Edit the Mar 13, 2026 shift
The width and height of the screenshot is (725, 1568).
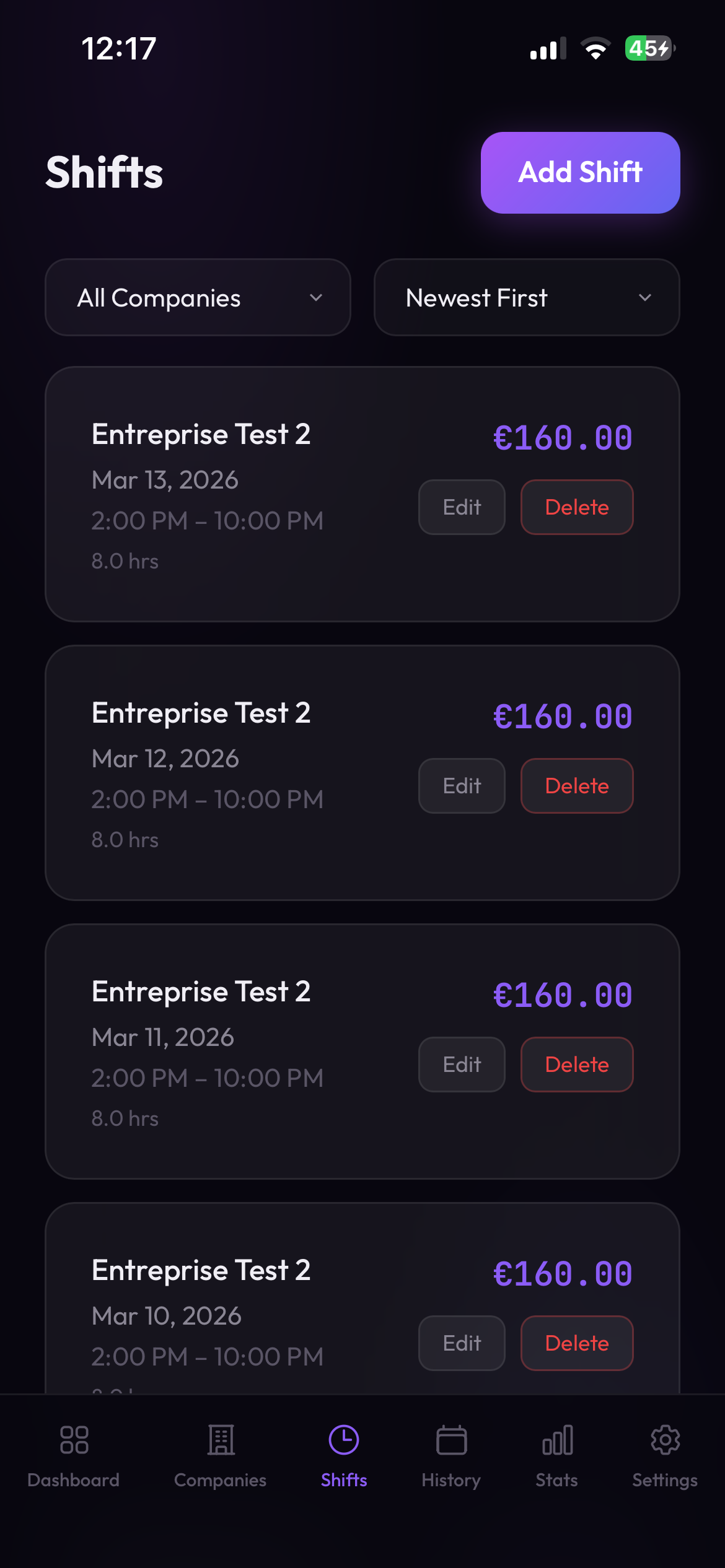coord(462,507)
